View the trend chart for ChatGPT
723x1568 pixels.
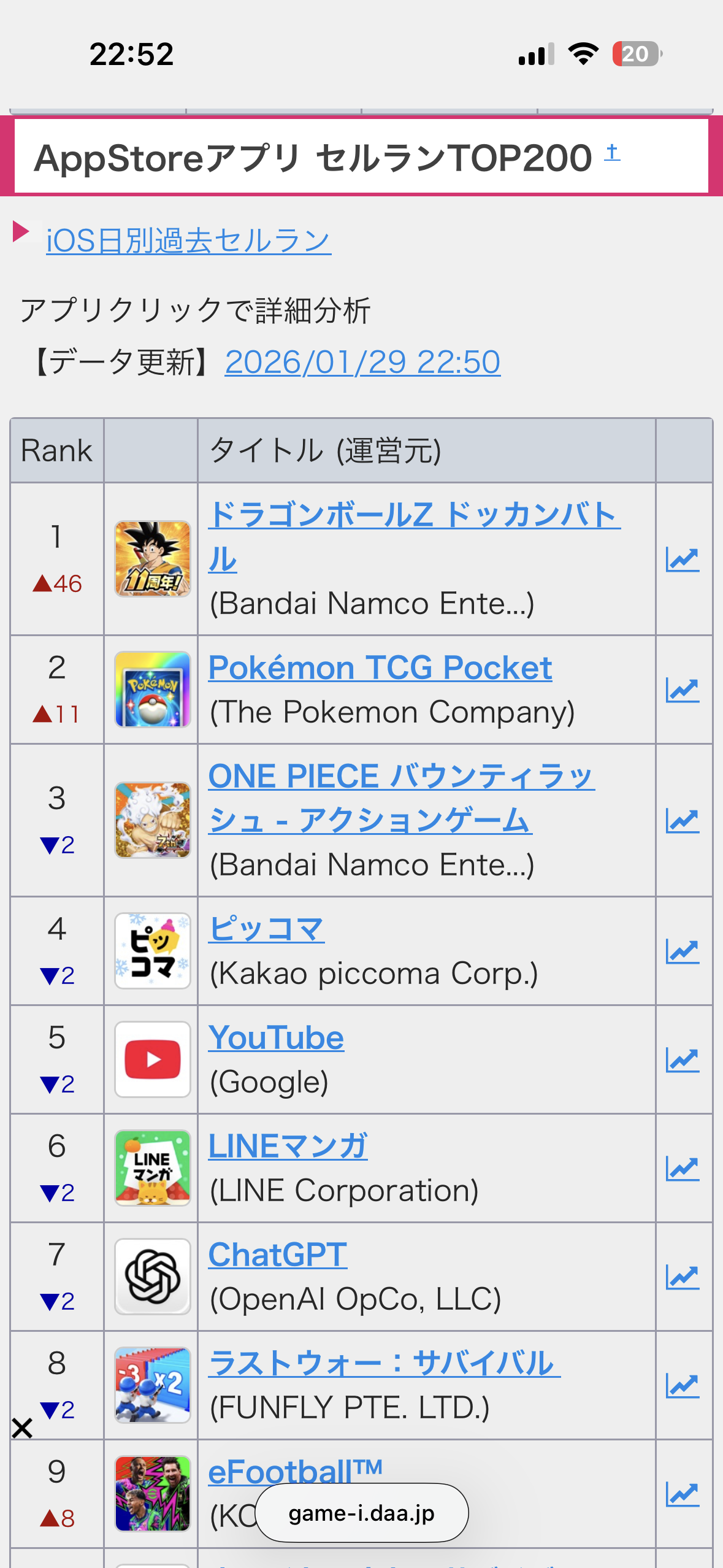(x=682, y=1277)
